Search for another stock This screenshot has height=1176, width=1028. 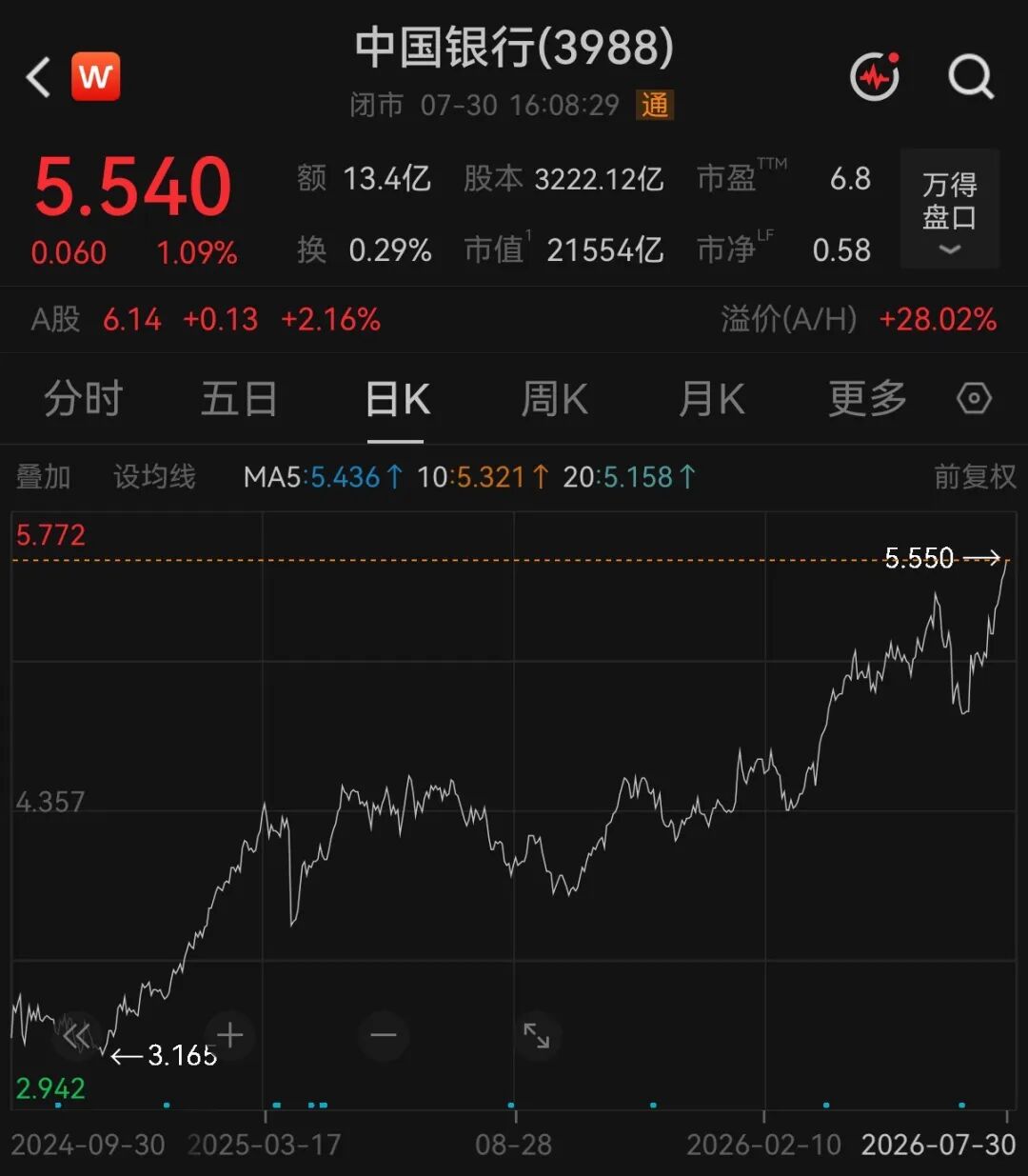click(971, 77)
